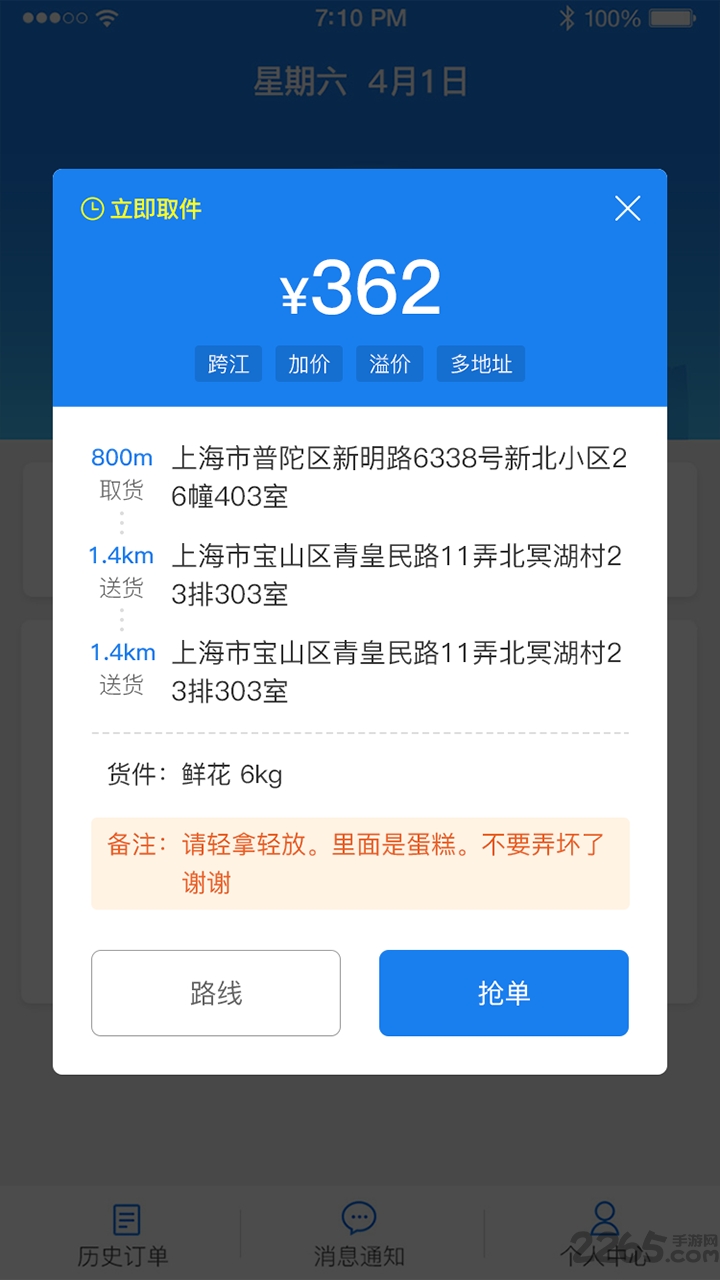
Task: Switch to the 消息通知 tab
Action: (359, 1232)
